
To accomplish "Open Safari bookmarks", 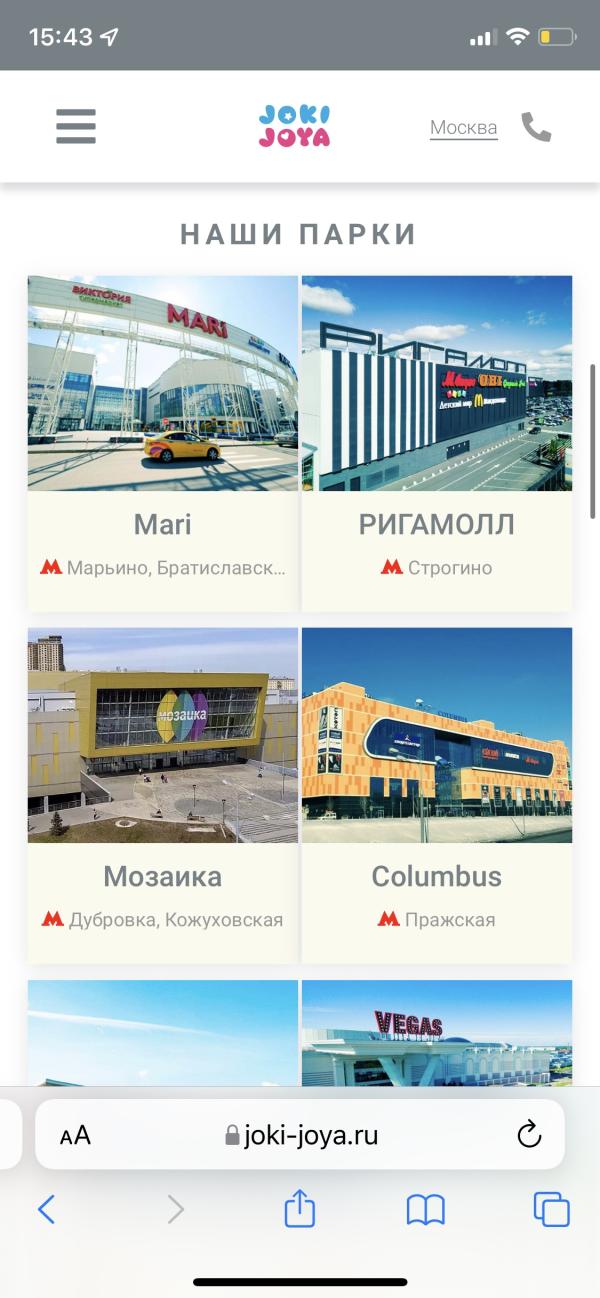I will [x=425, y=1210].
